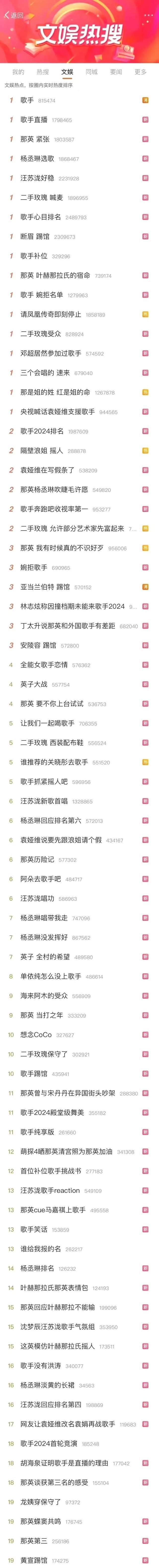Viewport: 159px width, 1568px height.
Task: Open the topic 全能女歌手恋情
Action: (44, 665)
